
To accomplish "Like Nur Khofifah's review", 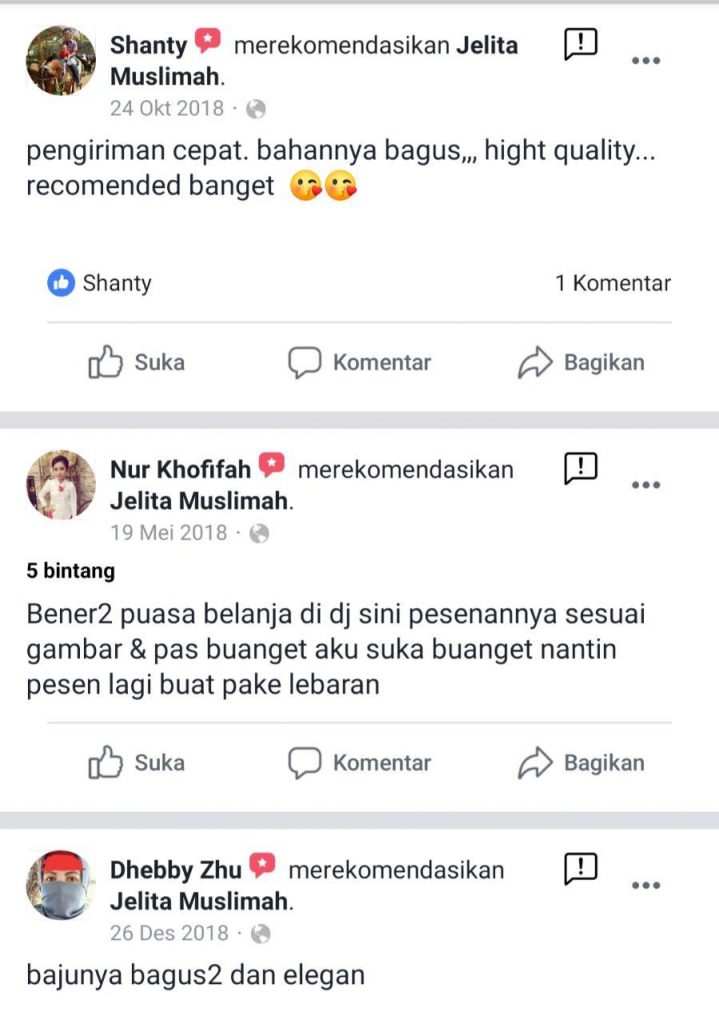I will [x=136, y=763].
